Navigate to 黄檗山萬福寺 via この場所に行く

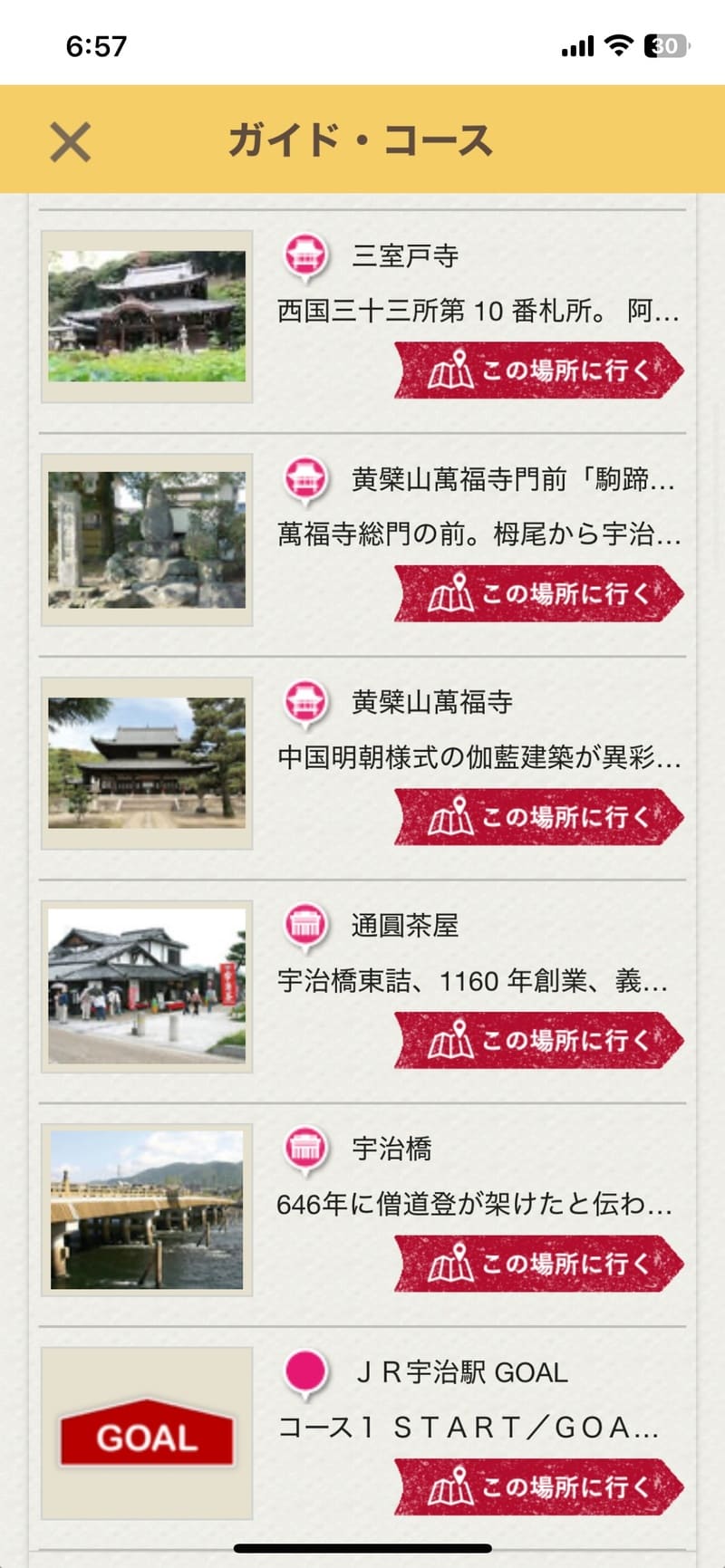coord(538,817)
